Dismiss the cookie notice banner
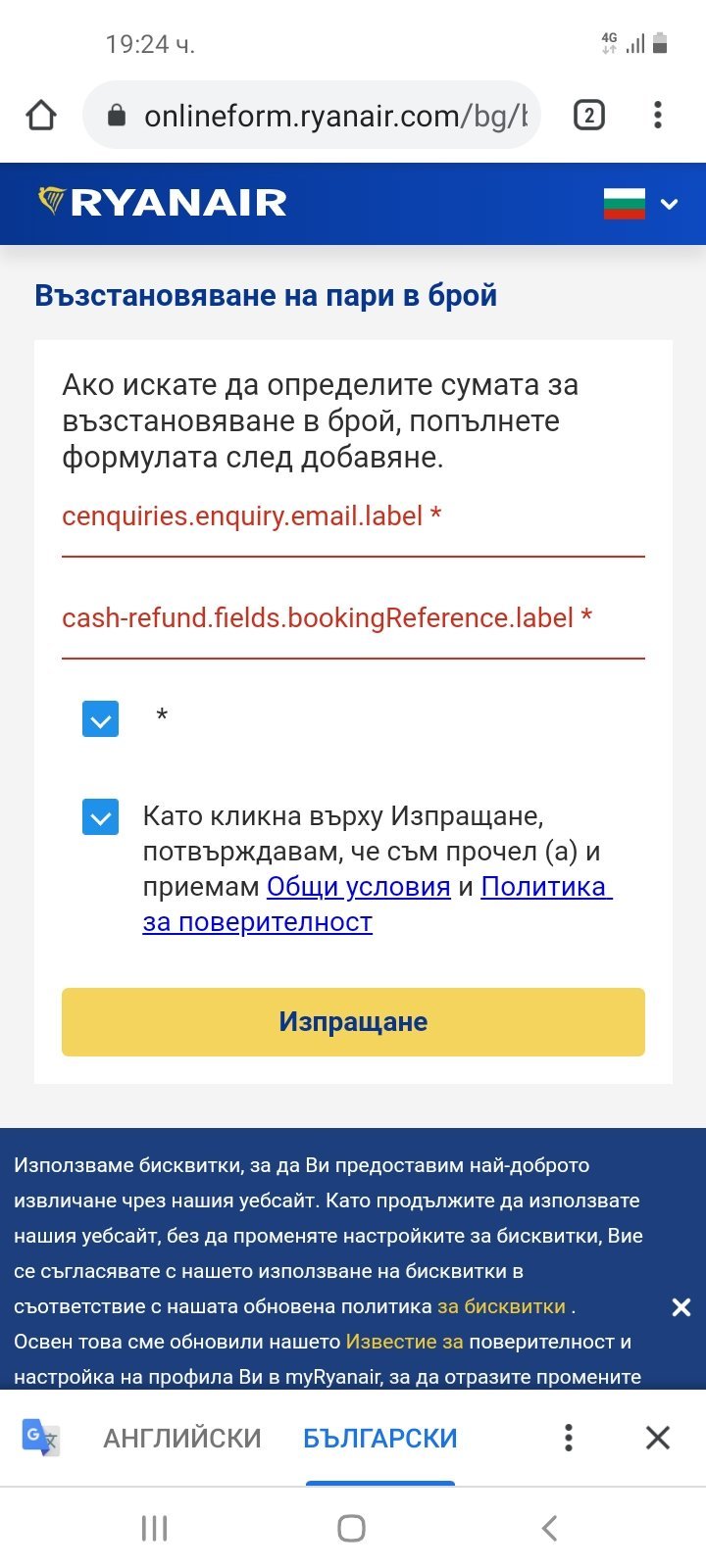 (x=681, y=1307)
